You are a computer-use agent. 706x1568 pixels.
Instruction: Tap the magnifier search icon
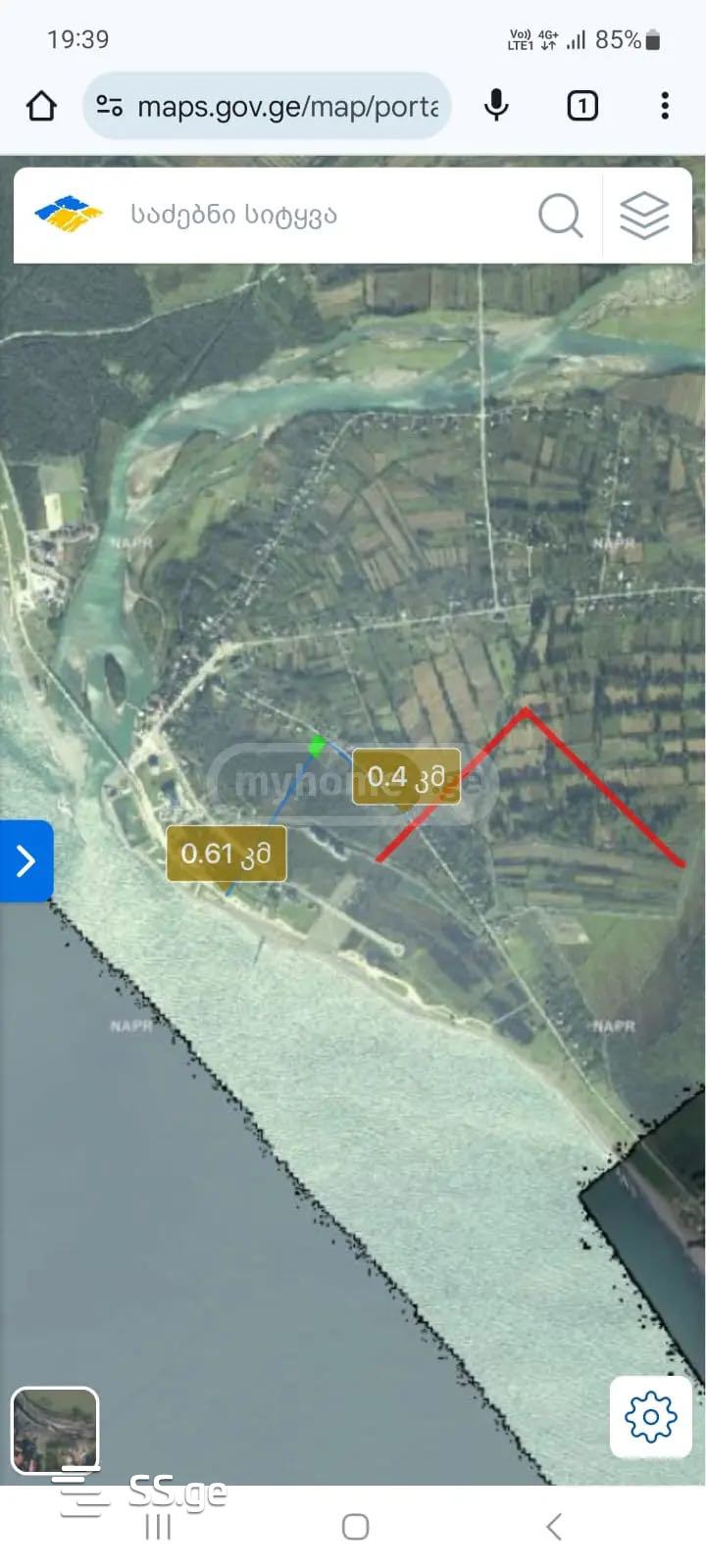(560, 215)
